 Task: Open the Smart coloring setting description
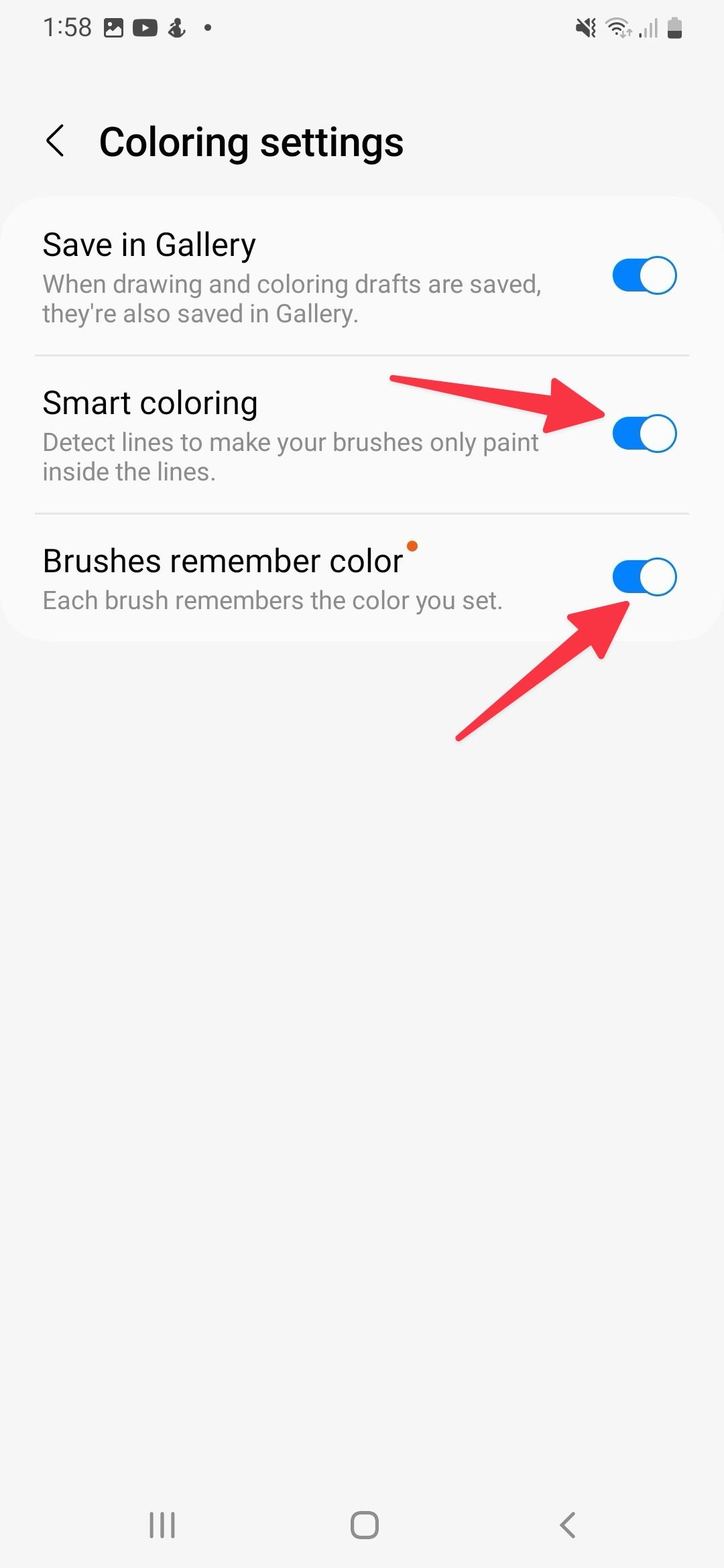click(290, 456)
